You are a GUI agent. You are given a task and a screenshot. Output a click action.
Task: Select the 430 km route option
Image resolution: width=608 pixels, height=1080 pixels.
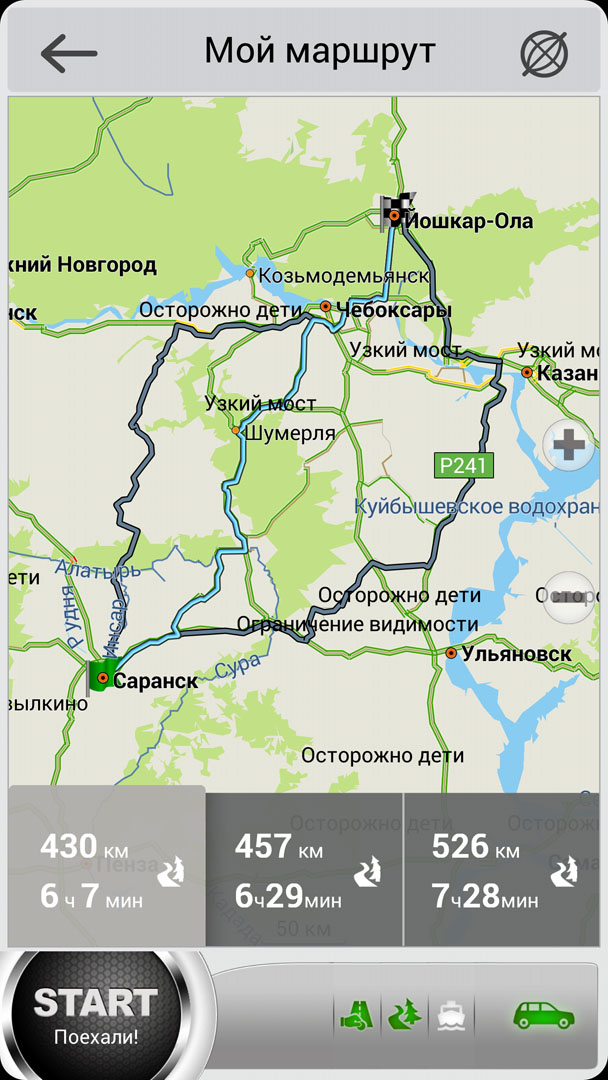tap(106, 866)
